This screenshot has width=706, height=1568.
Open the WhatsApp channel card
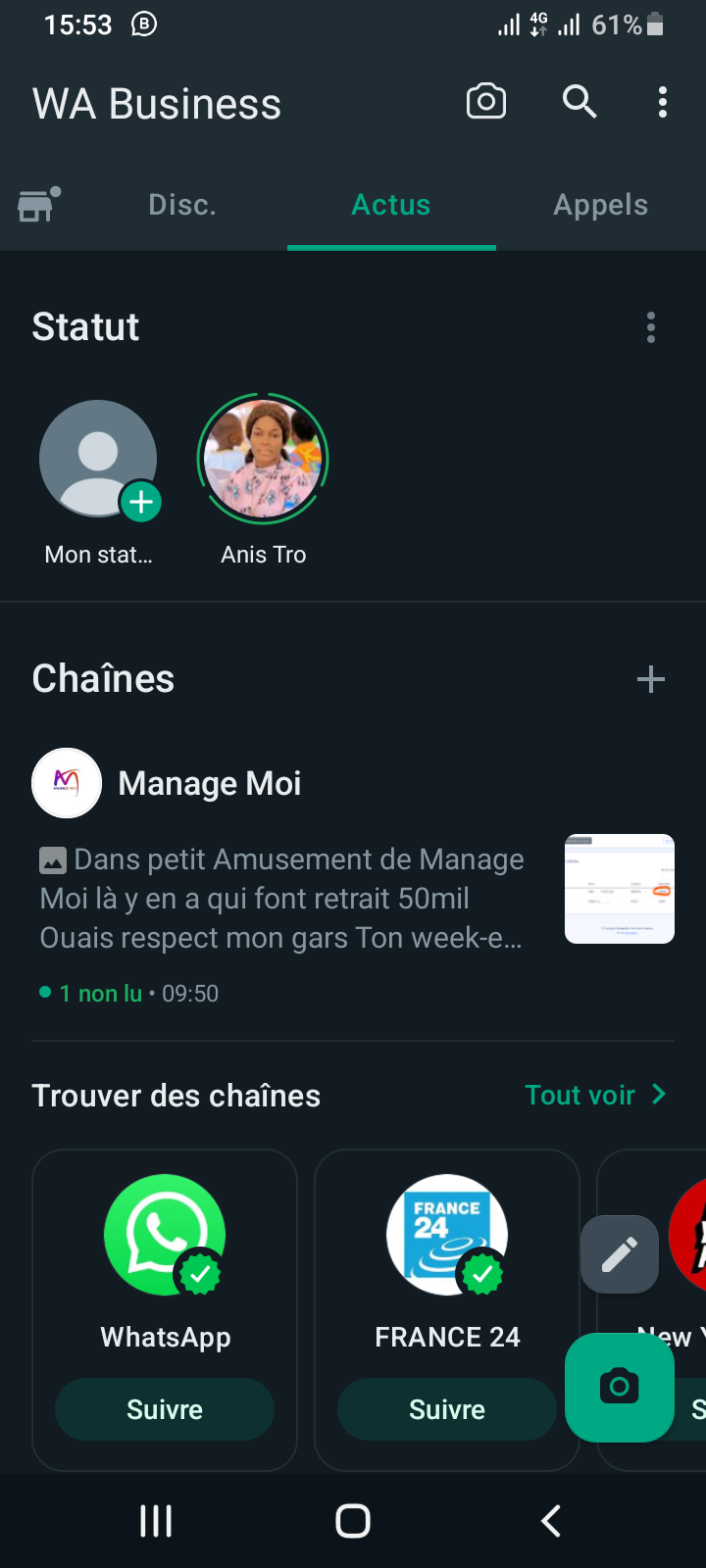165,1254
